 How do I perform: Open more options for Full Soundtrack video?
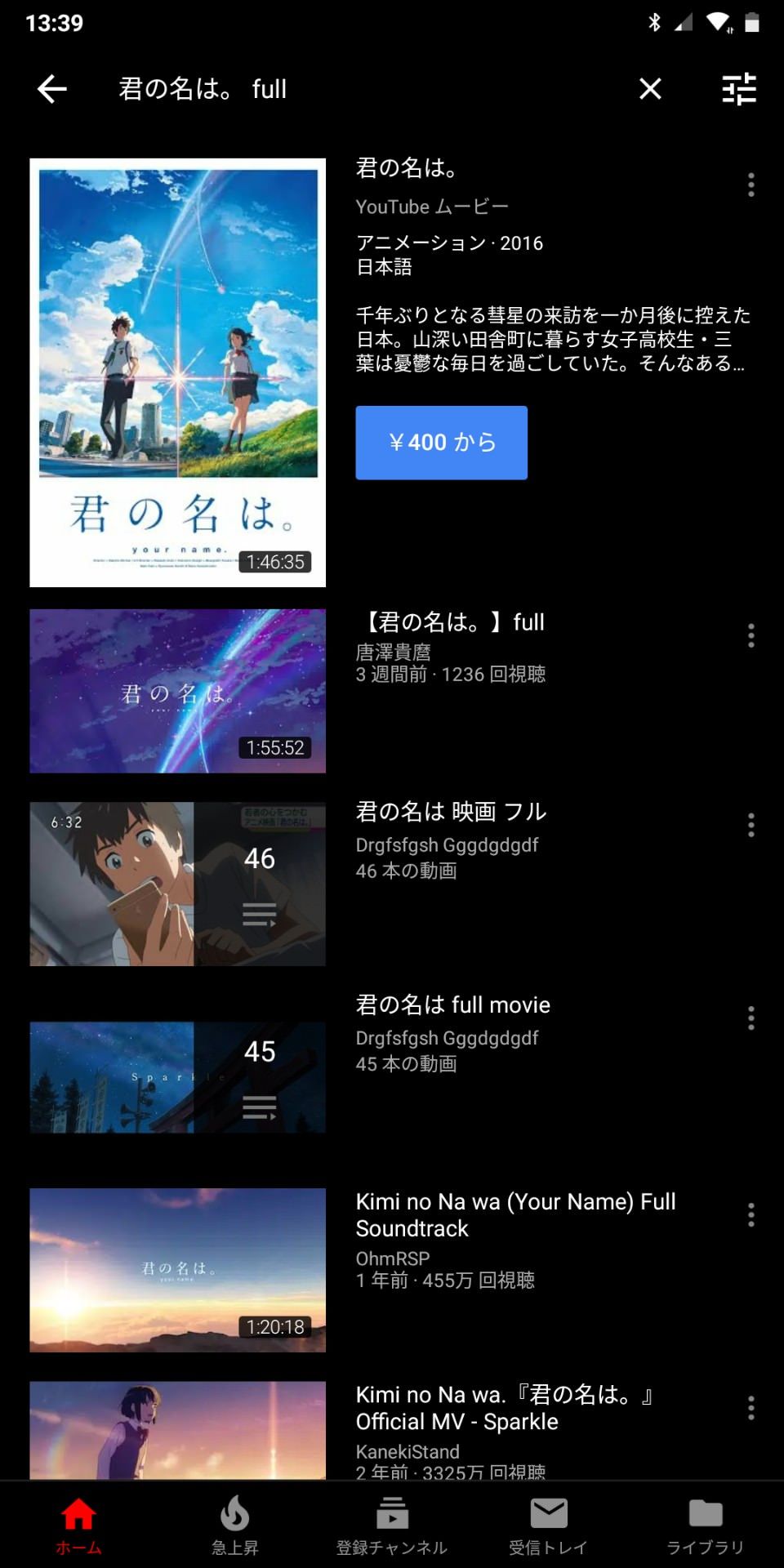[751, 1214]
